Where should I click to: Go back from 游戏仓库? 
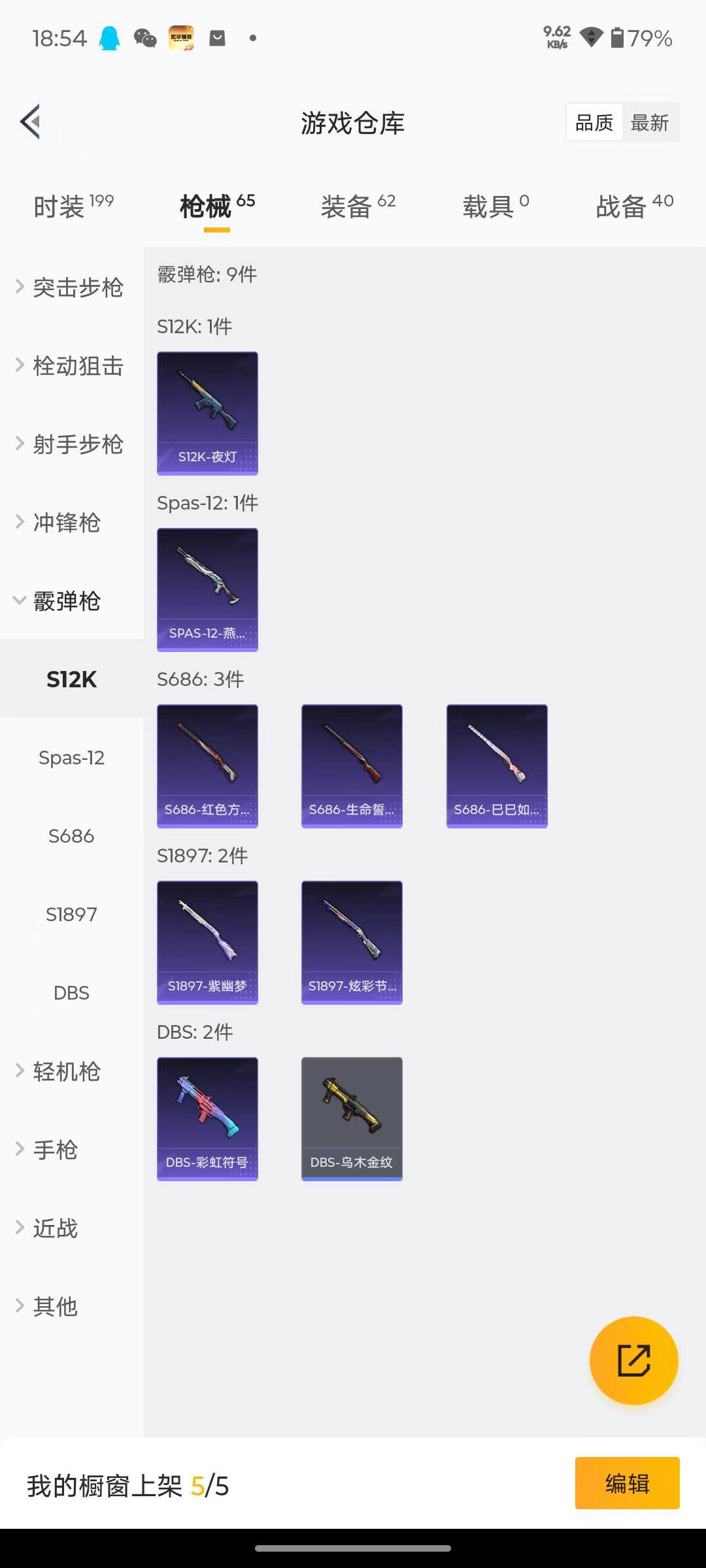tap(31, 122)
